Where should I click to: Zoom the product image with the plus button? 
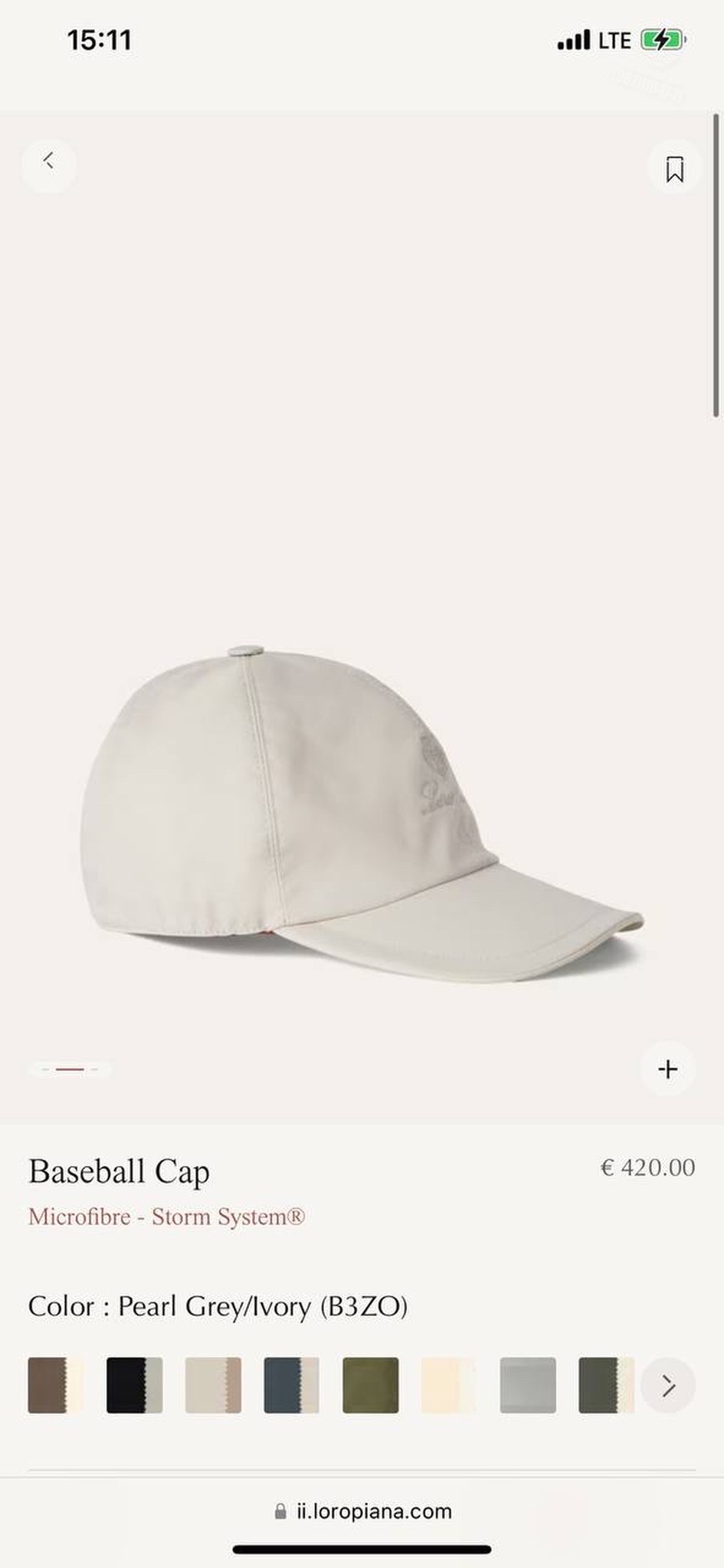[667, 1069]
